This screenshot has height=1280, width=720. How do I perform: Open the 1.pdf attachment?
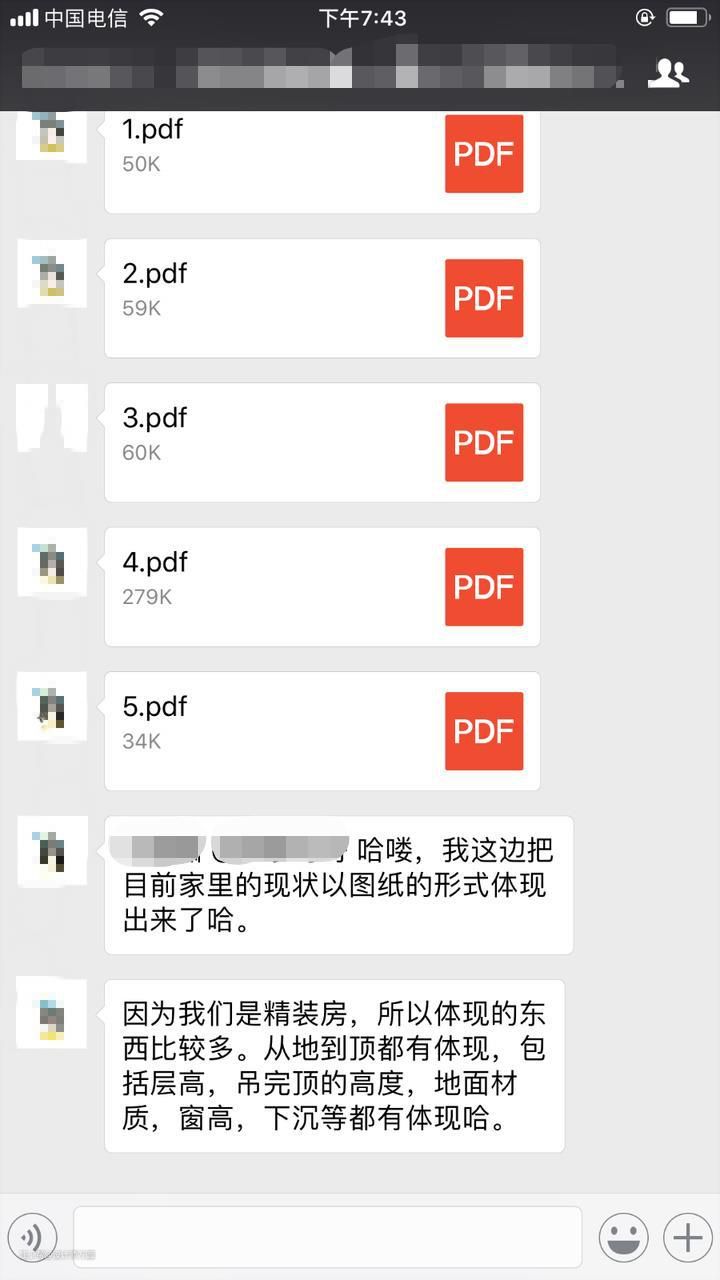pyautogui.click(x=322, y=158)
